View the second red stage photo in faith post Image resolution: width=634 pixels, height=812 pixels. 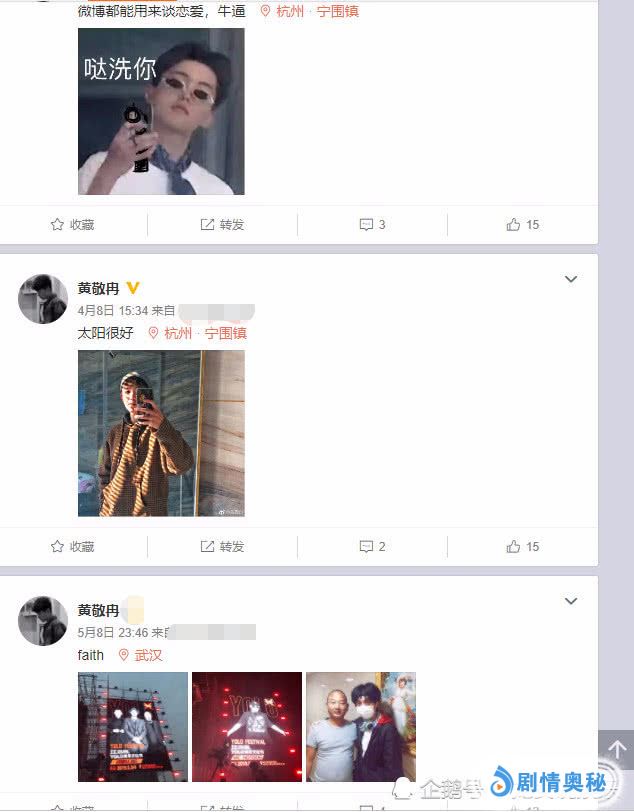tap(247, 727)
